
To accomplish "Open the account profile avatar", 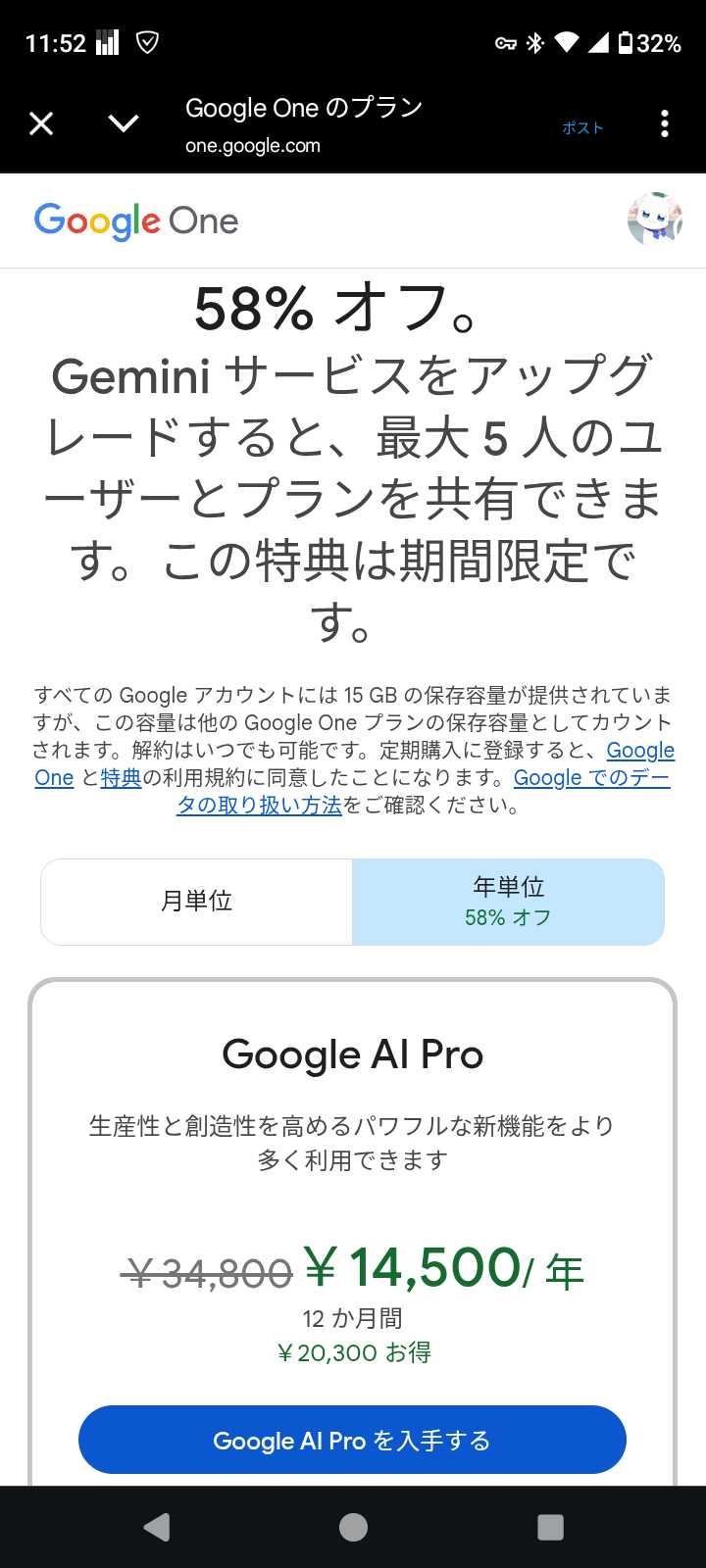I will 654,220.
